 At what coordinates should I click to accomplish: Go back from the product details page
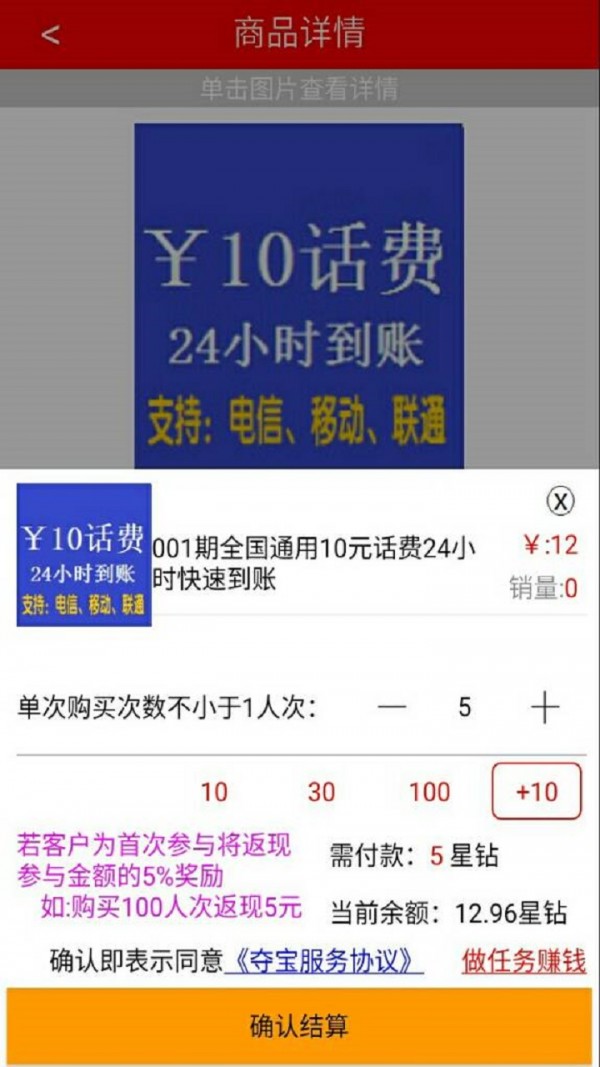(50, 34)
